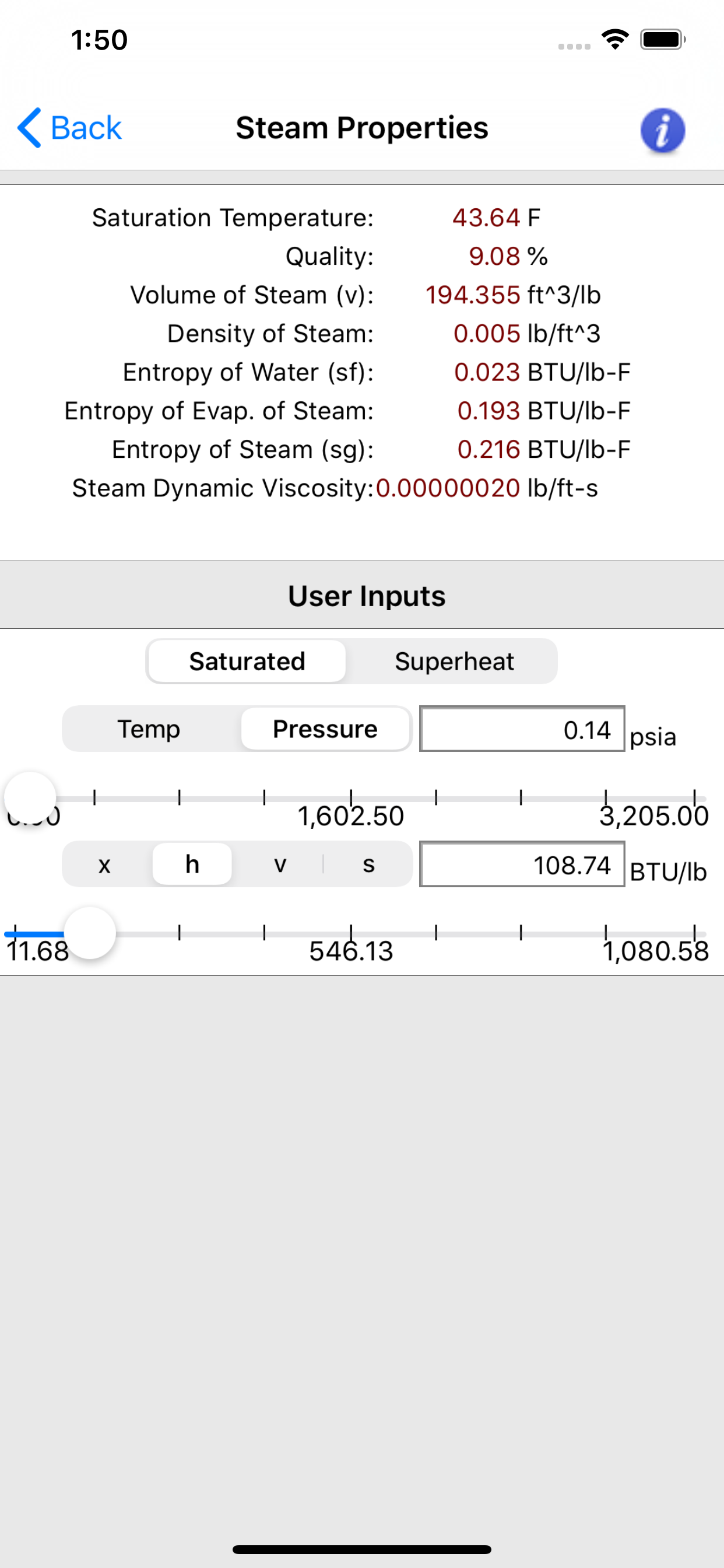The height and width of the screenshot is (1568, 724).
Task: Edit the BTU/lb enthalpy value field
Action: coord(522,864)
